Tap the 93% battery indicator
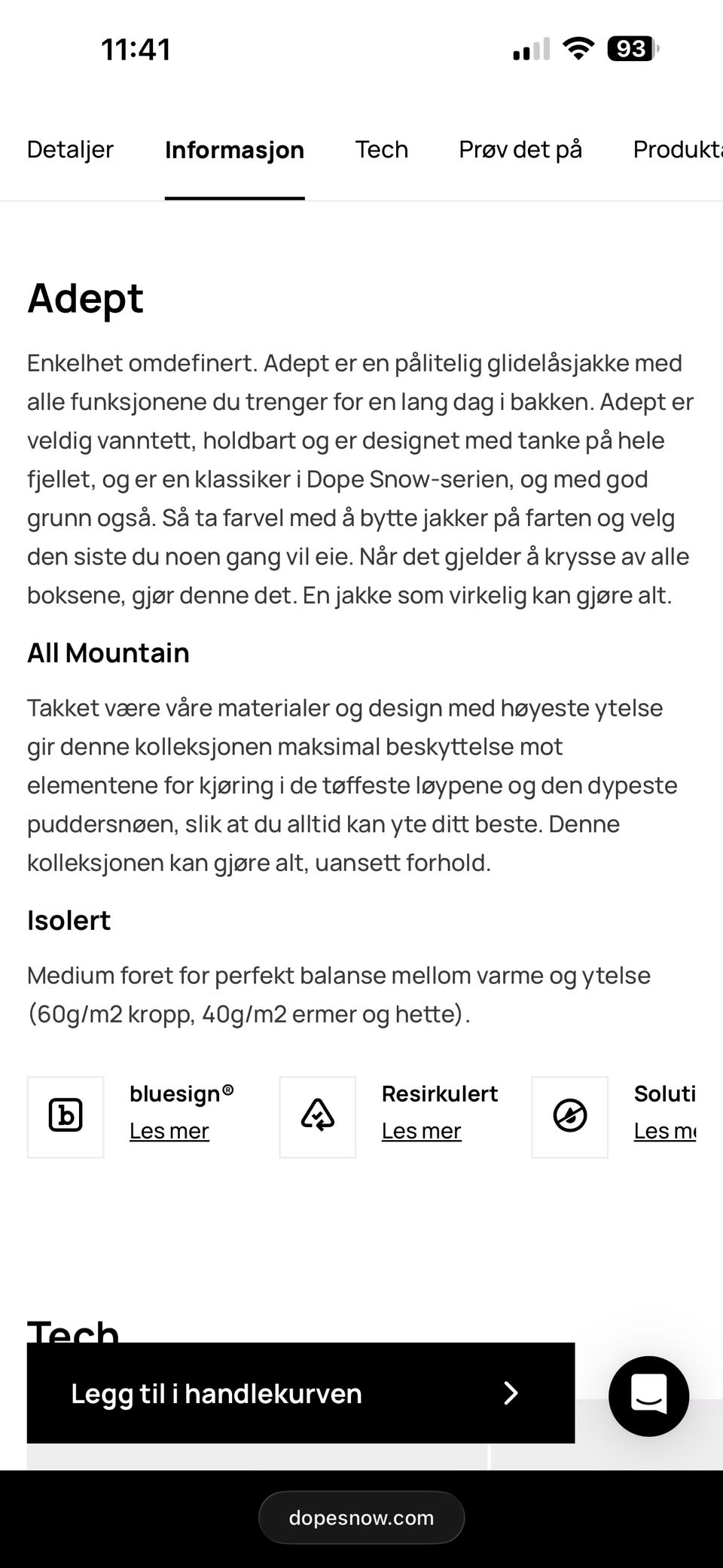The width and height of the screenshot is (723, 1568). (x=630, y=49)
